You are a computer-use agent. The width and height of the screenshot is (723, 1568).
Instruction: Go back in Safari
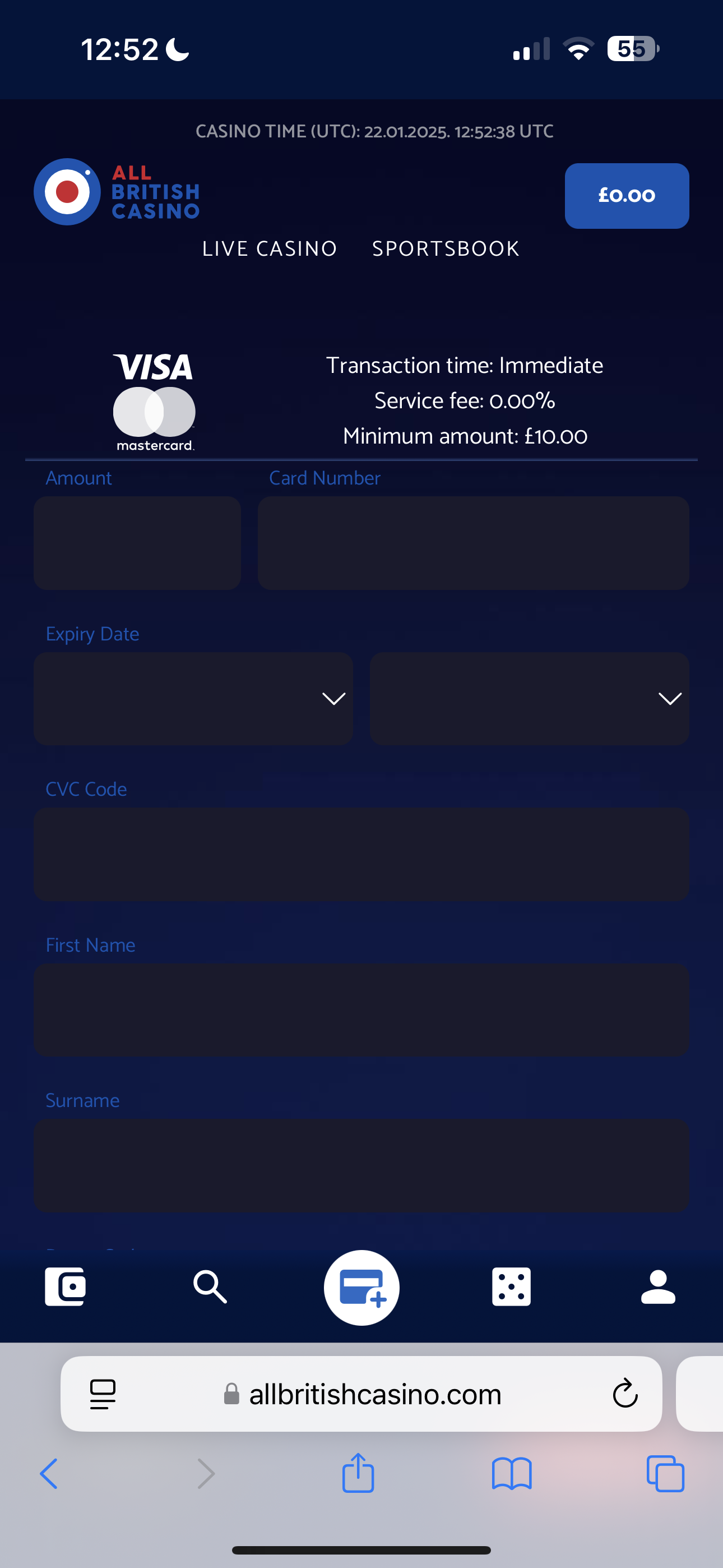pos(49,1474)
